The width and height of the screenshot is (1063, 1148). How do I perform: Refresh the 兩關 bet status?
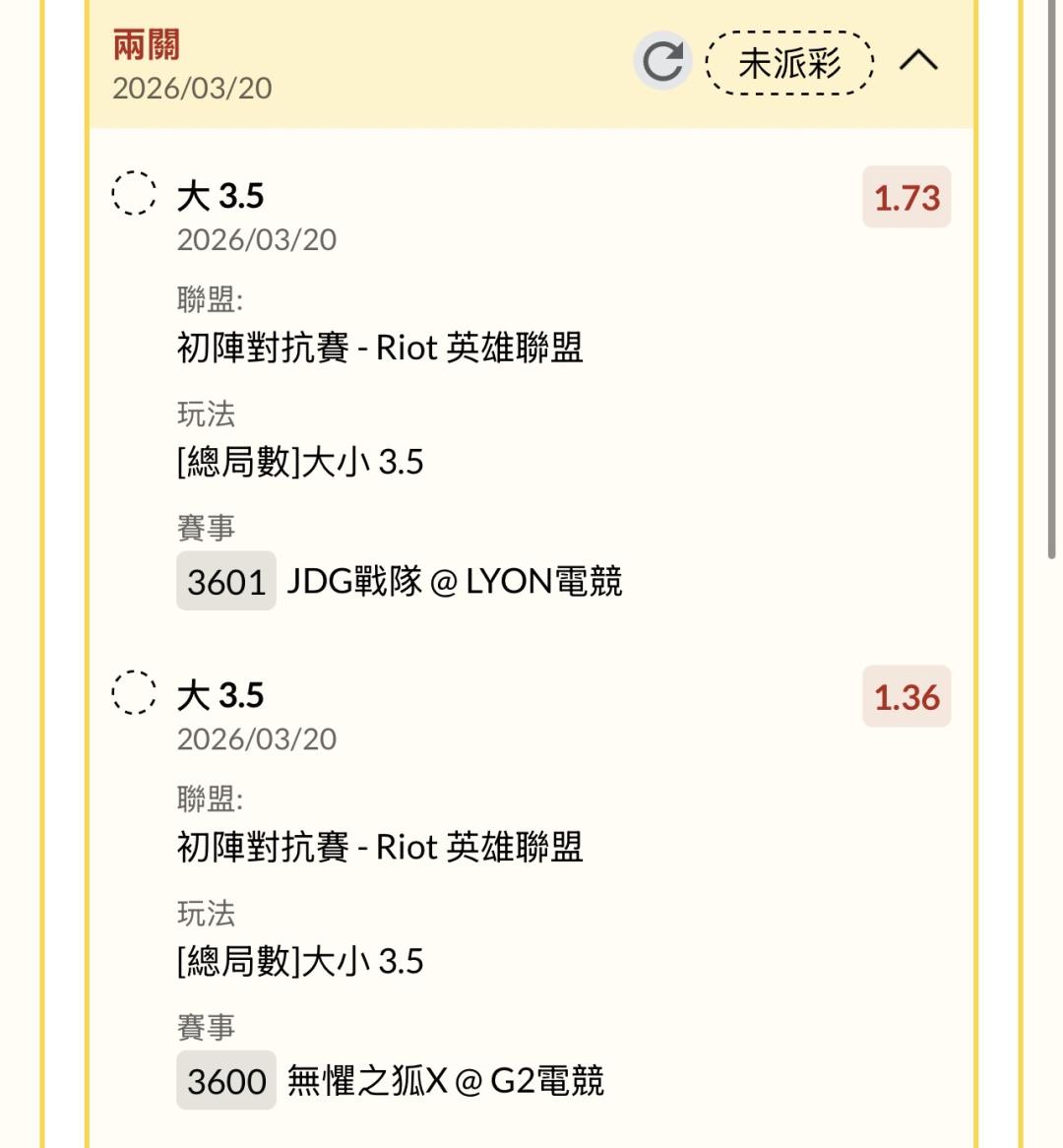tap(662, 62)
